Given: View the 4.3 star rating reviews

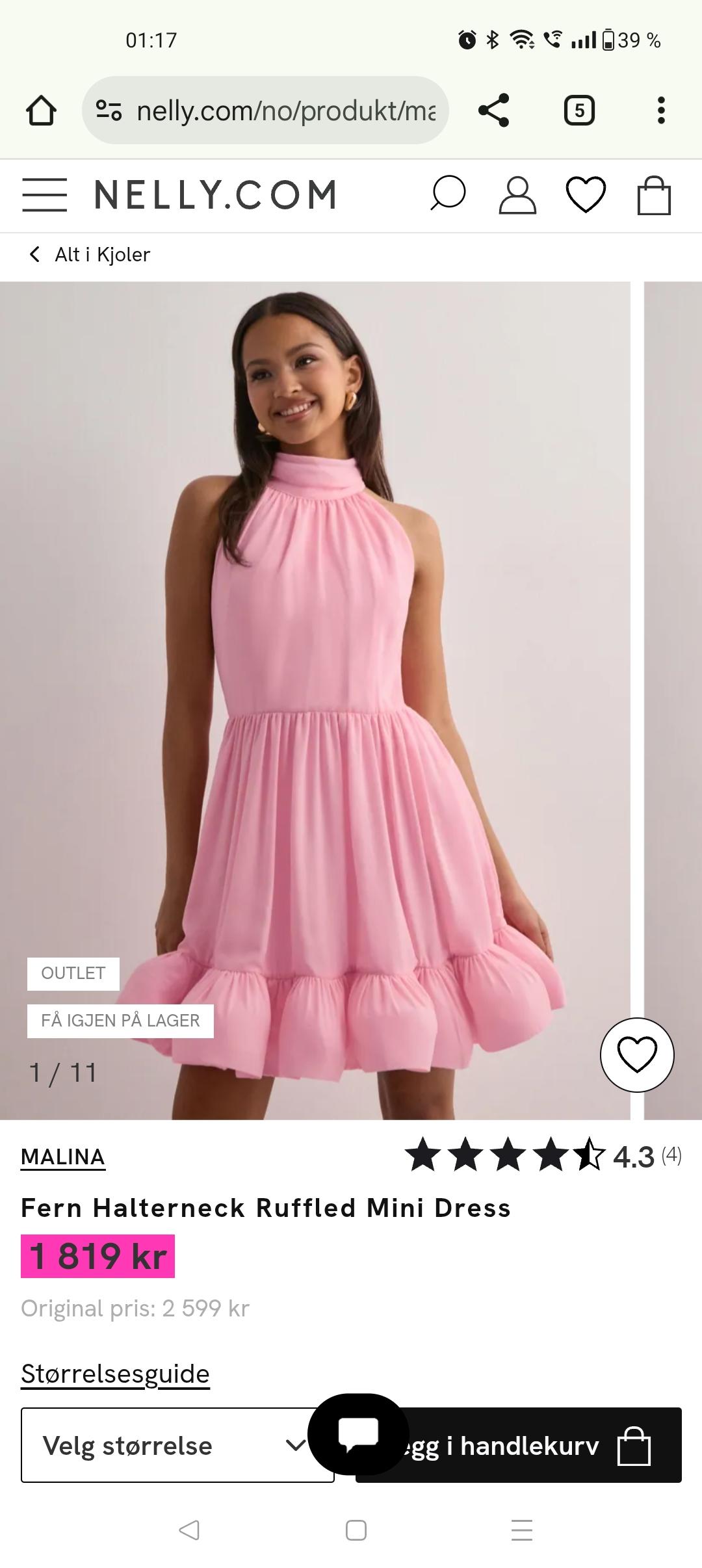Looking at the screenshot, I should pyautogui.click(x=543, y=1156).
